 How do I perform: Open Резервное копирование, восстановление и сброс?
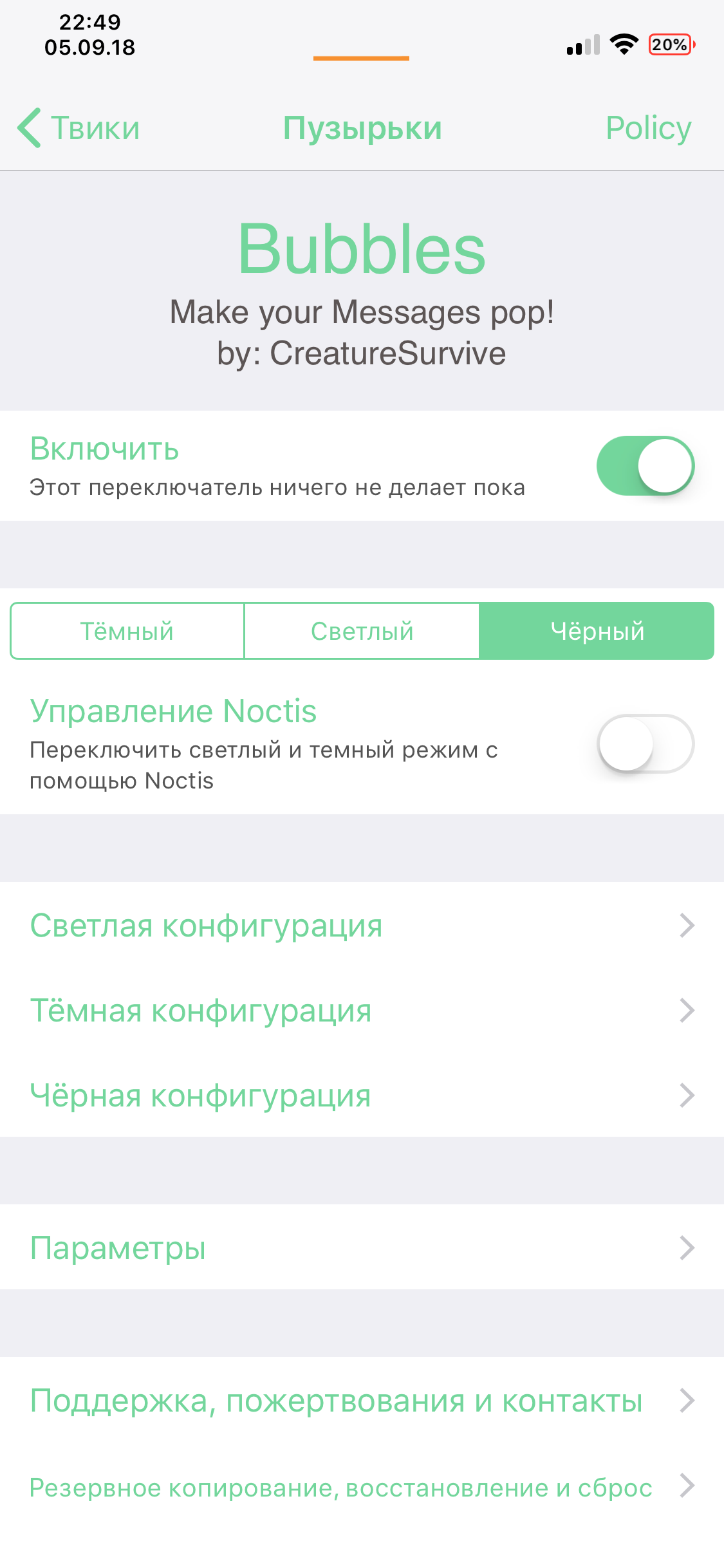(362, 1486)
